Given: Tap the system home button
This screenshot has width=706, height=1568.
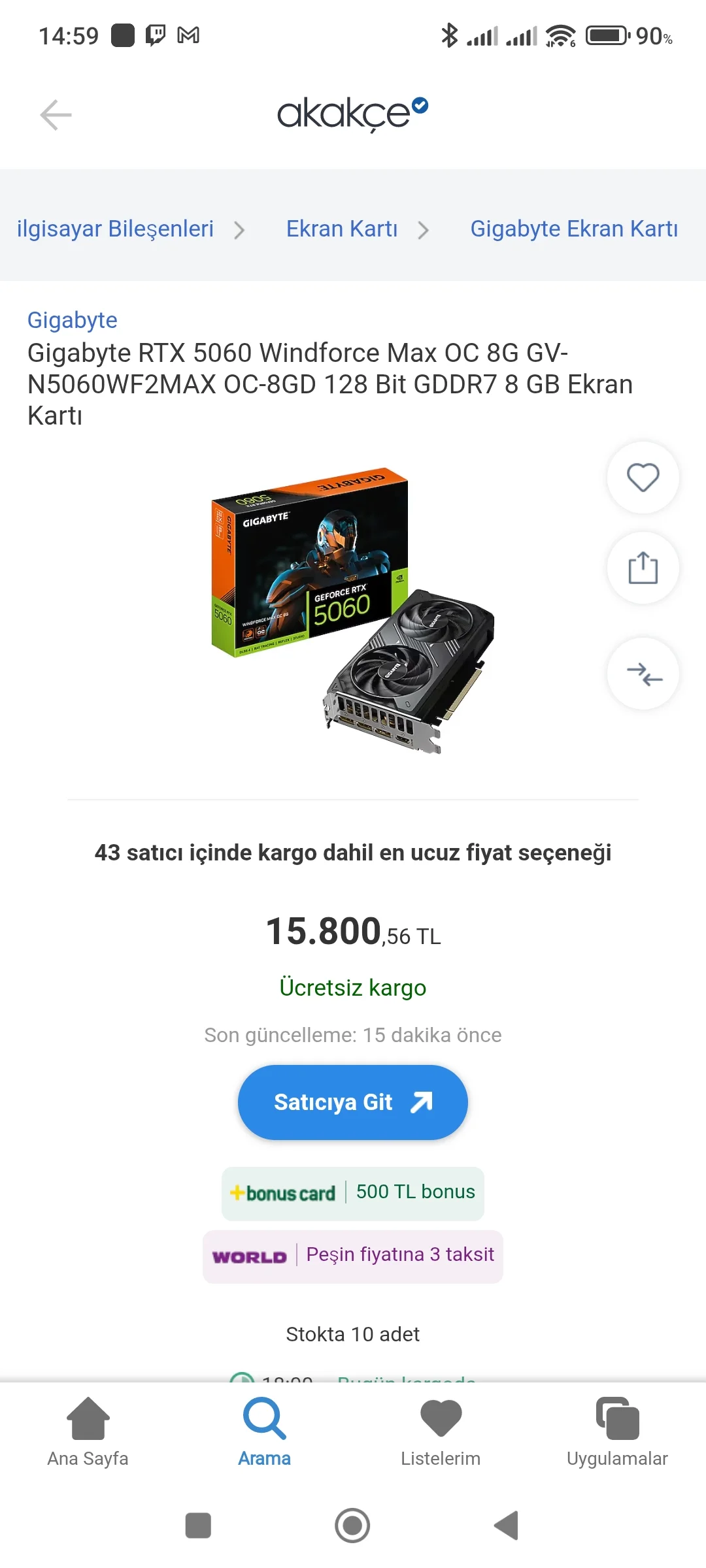Looking at the screenshot, I should tap(352, 1526).
